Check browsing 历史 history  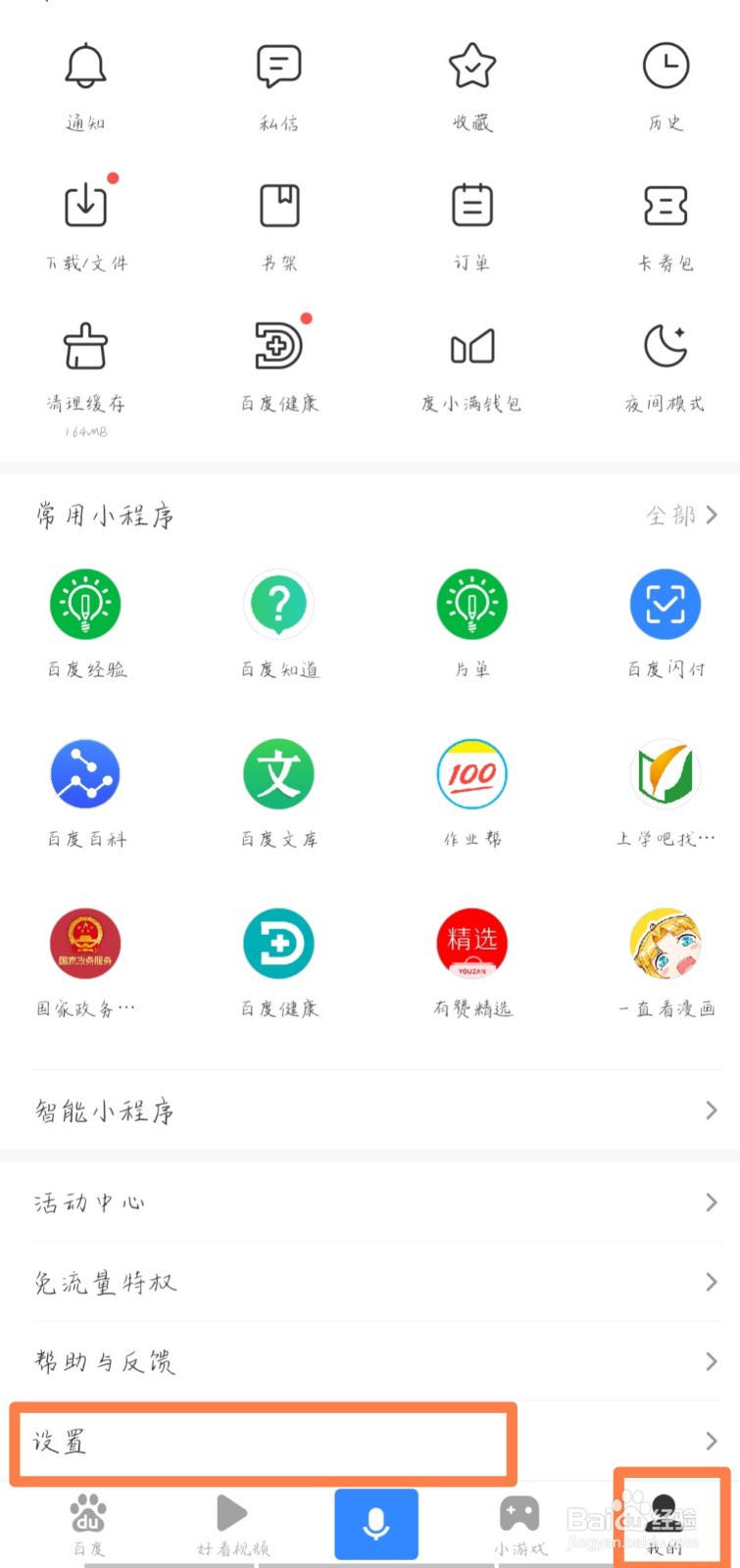[x=666, y=83]
